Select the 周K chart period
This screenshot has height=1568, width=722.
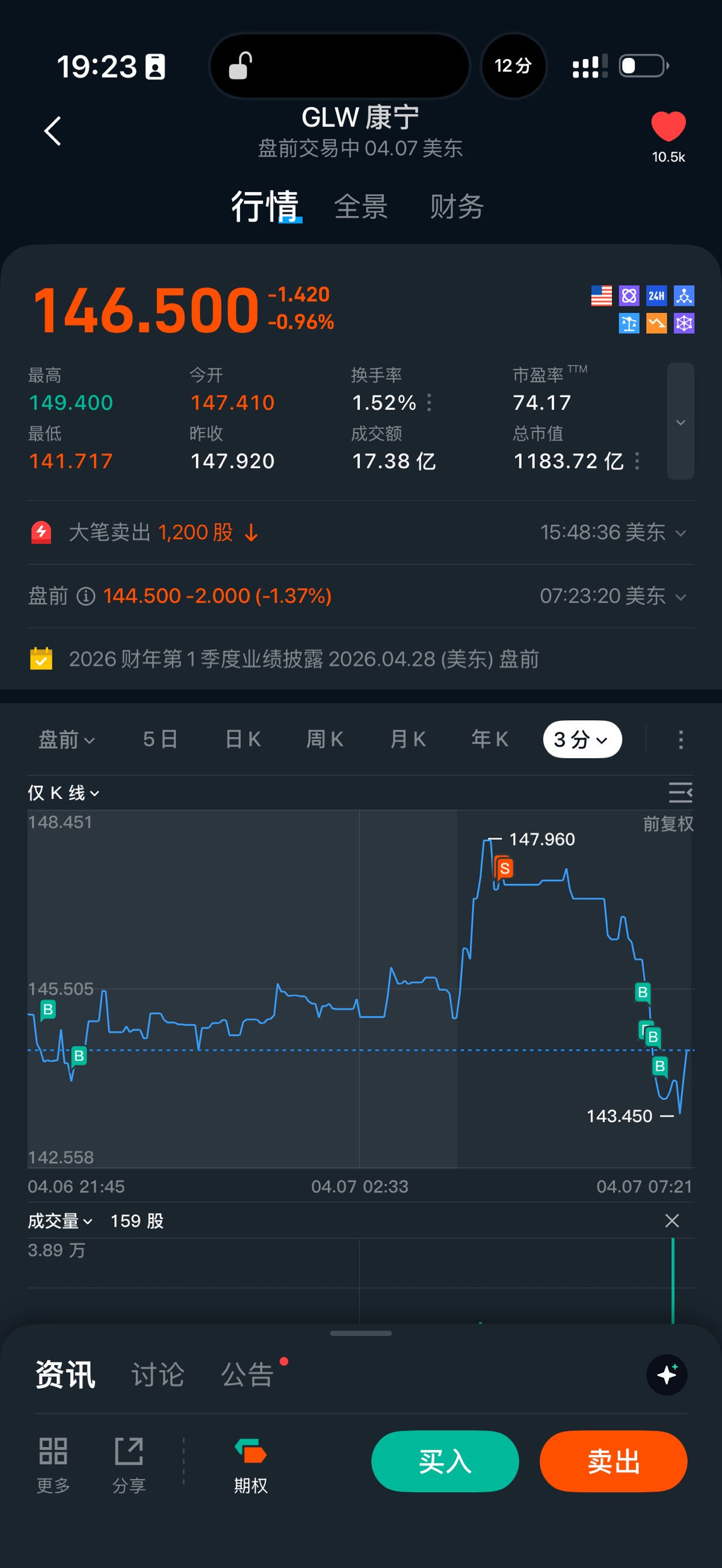point(324,739)
